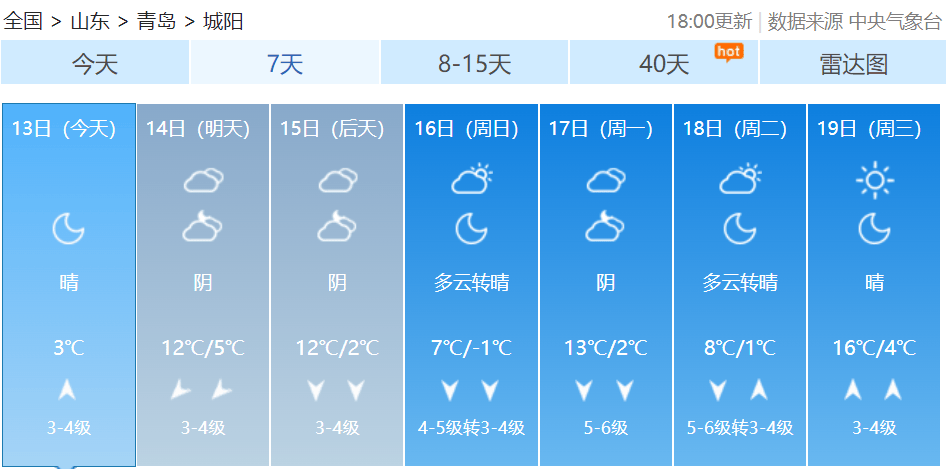The height and width of the screenshot is (469, 946).
Task: Select the 7天 forecast tab
Action: tap(285, 64)
